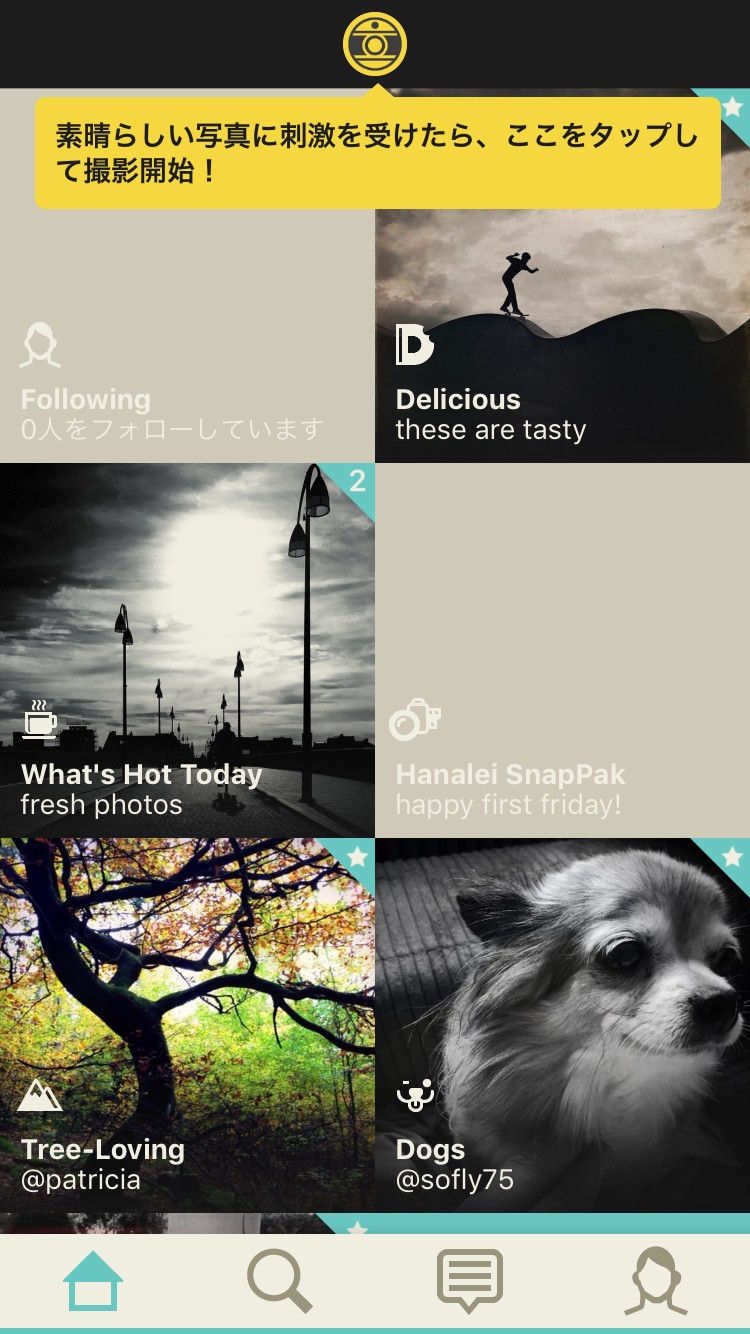The width and height of the screenshot is (750, 1334).
Task: Open the Hanalei SnapPak tile
Action: point(562,650)
